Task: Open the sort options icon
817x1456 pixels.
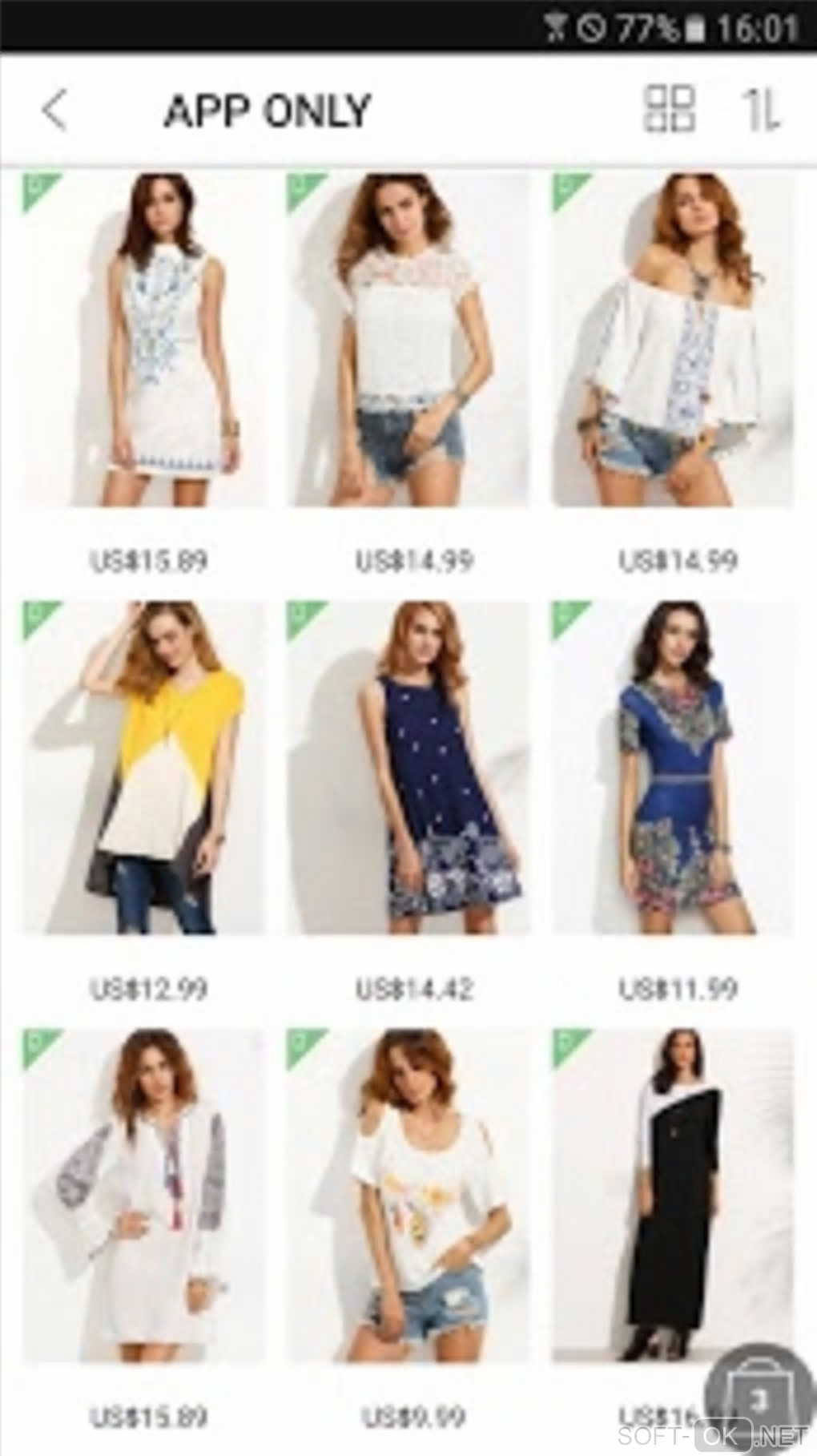Action: click(759, 110)
